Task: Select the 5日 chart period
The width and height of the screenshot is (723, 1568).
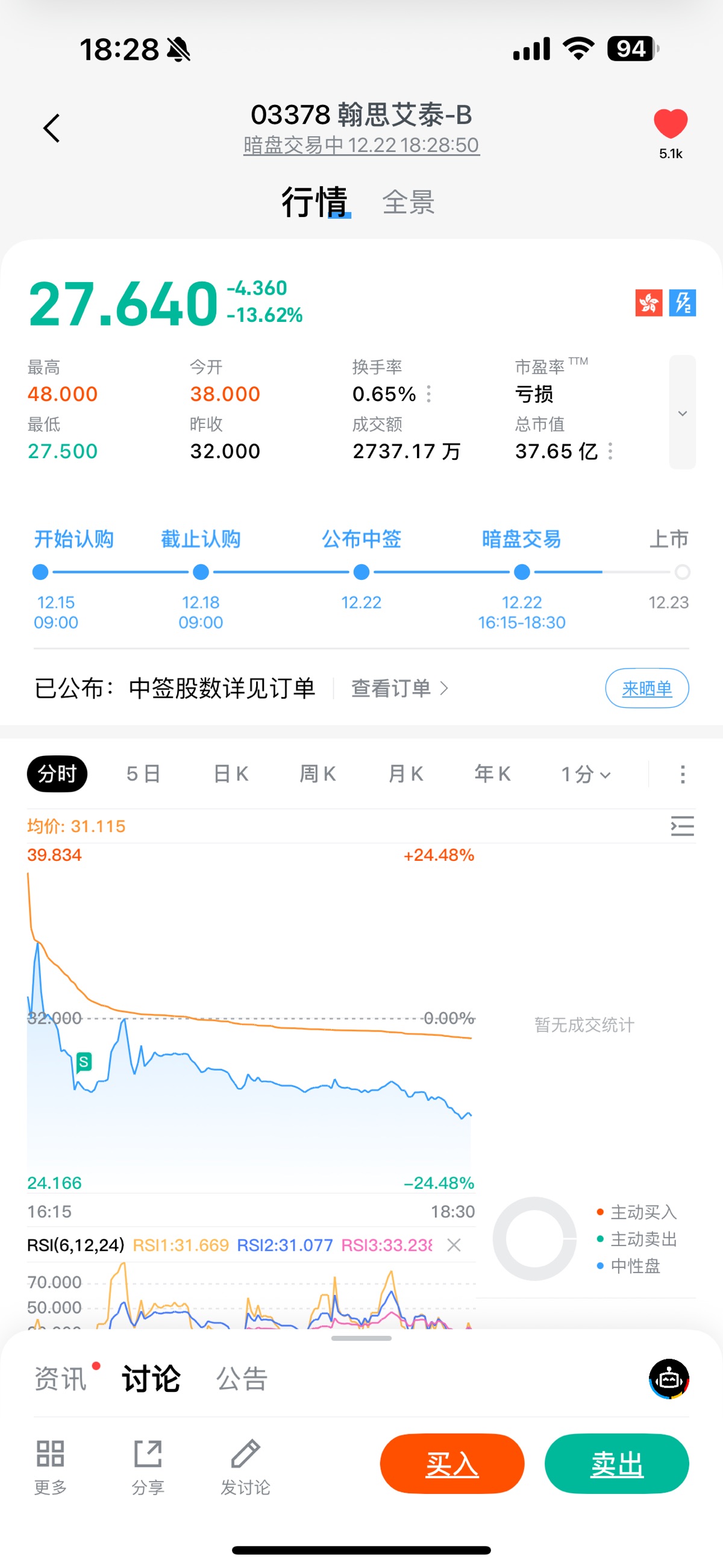Action: pyautogui.click(x=143, y=773)
